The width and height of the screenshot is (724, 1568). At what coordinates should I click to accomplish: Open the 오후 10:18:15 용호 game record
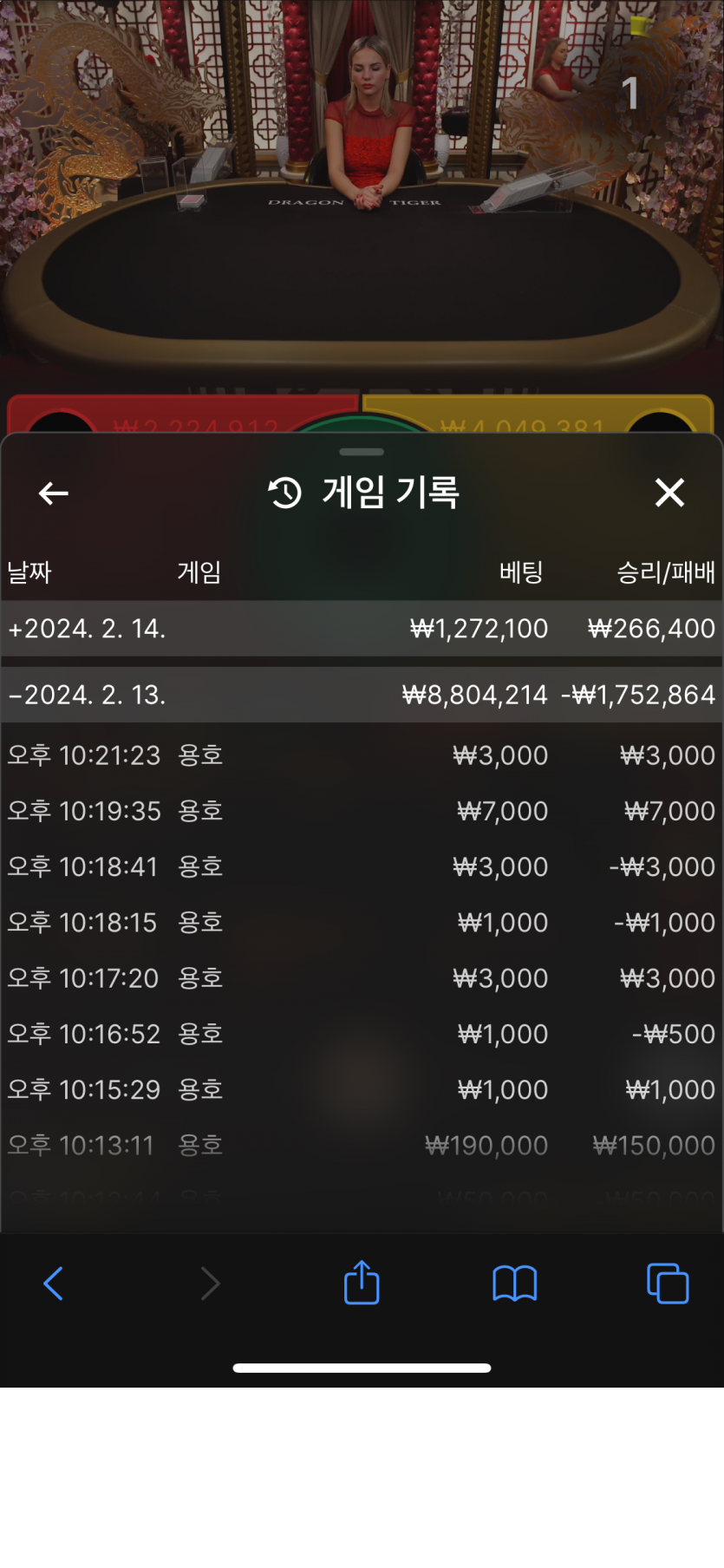coord(362,922)
